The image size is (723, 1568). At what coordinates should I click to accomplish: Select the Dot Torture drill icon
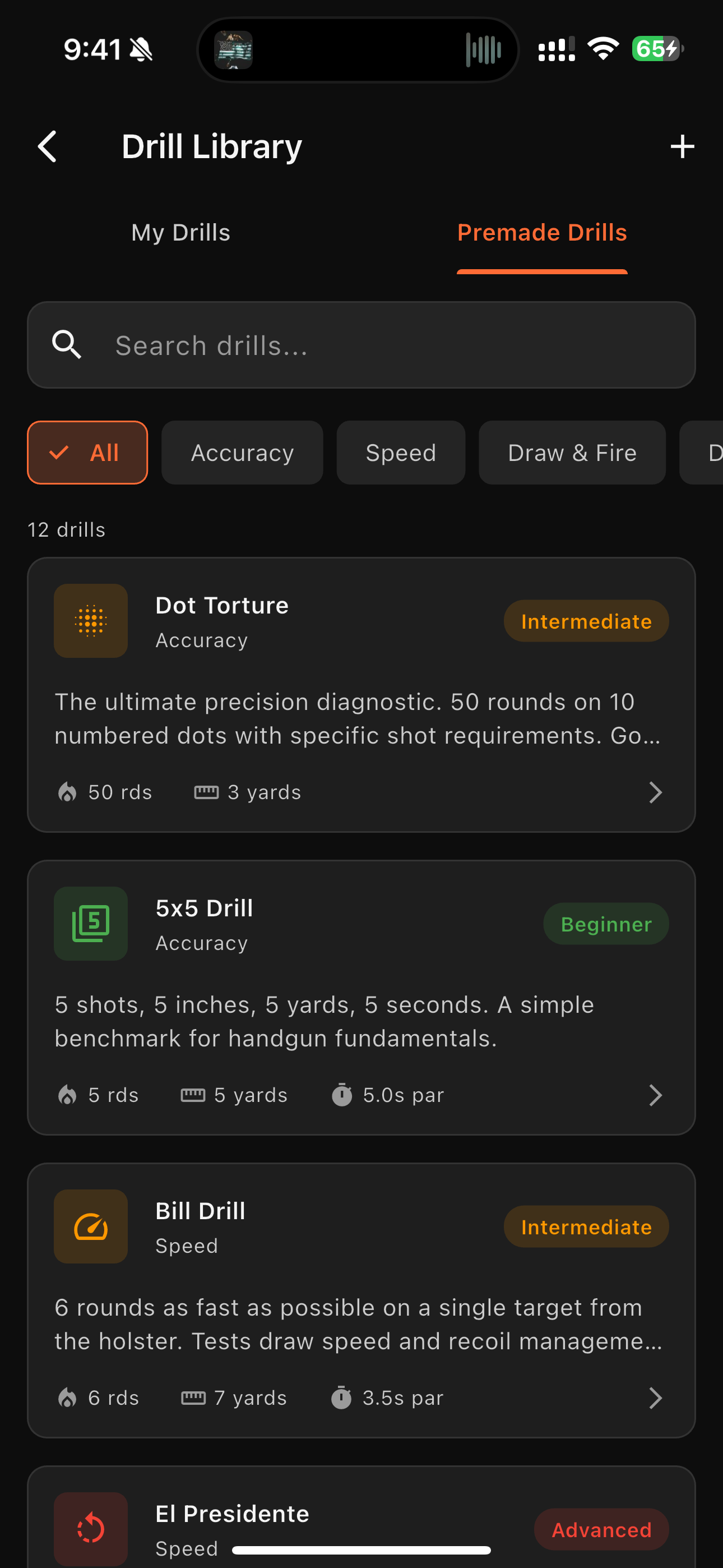pyautogui.click(x=90, y=620)
